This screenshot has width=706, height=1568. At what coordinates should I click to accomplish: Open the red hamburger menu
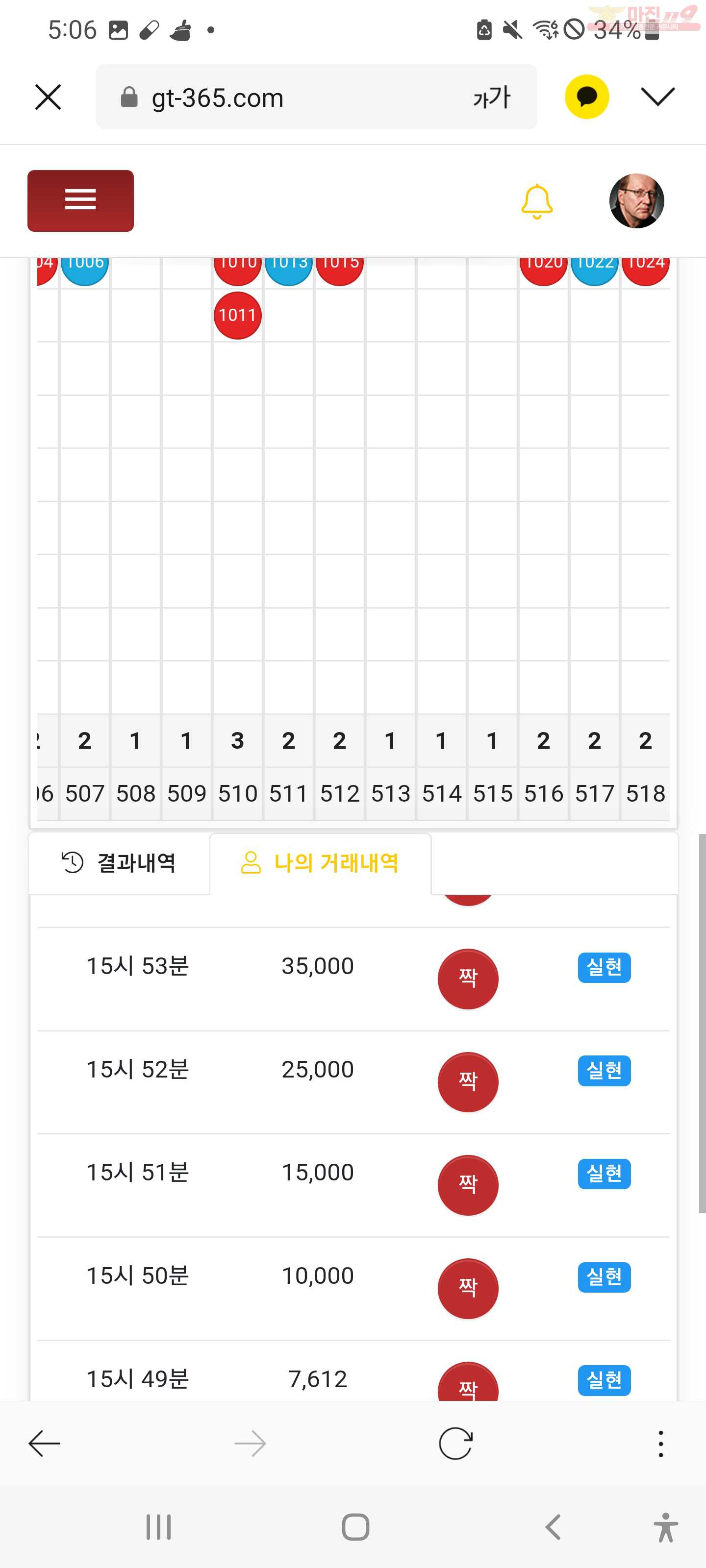tap(80, 200)
